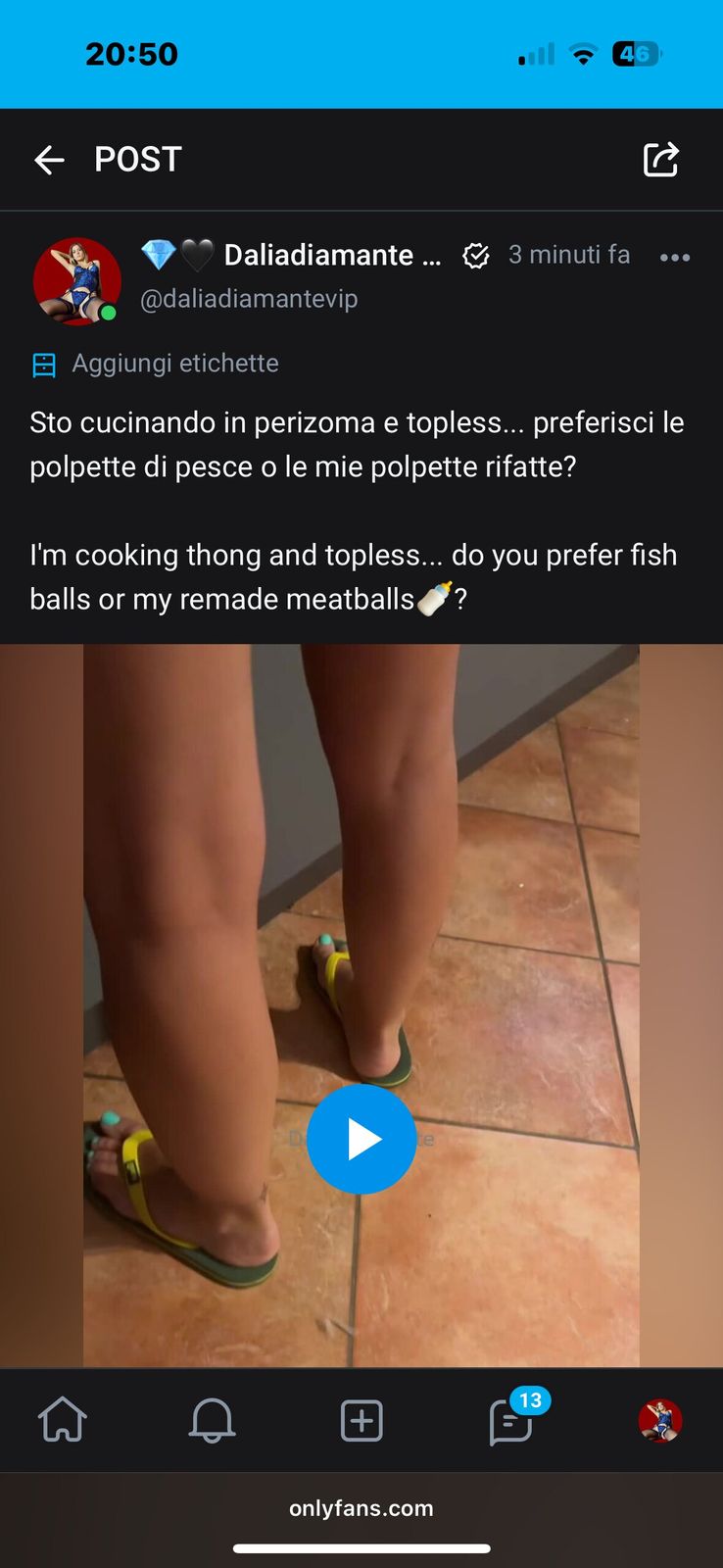Screen dimensions: 723x1568
Task: Open the notifications bell tab
Action: pyautogui.click(x=212, y=1420)
